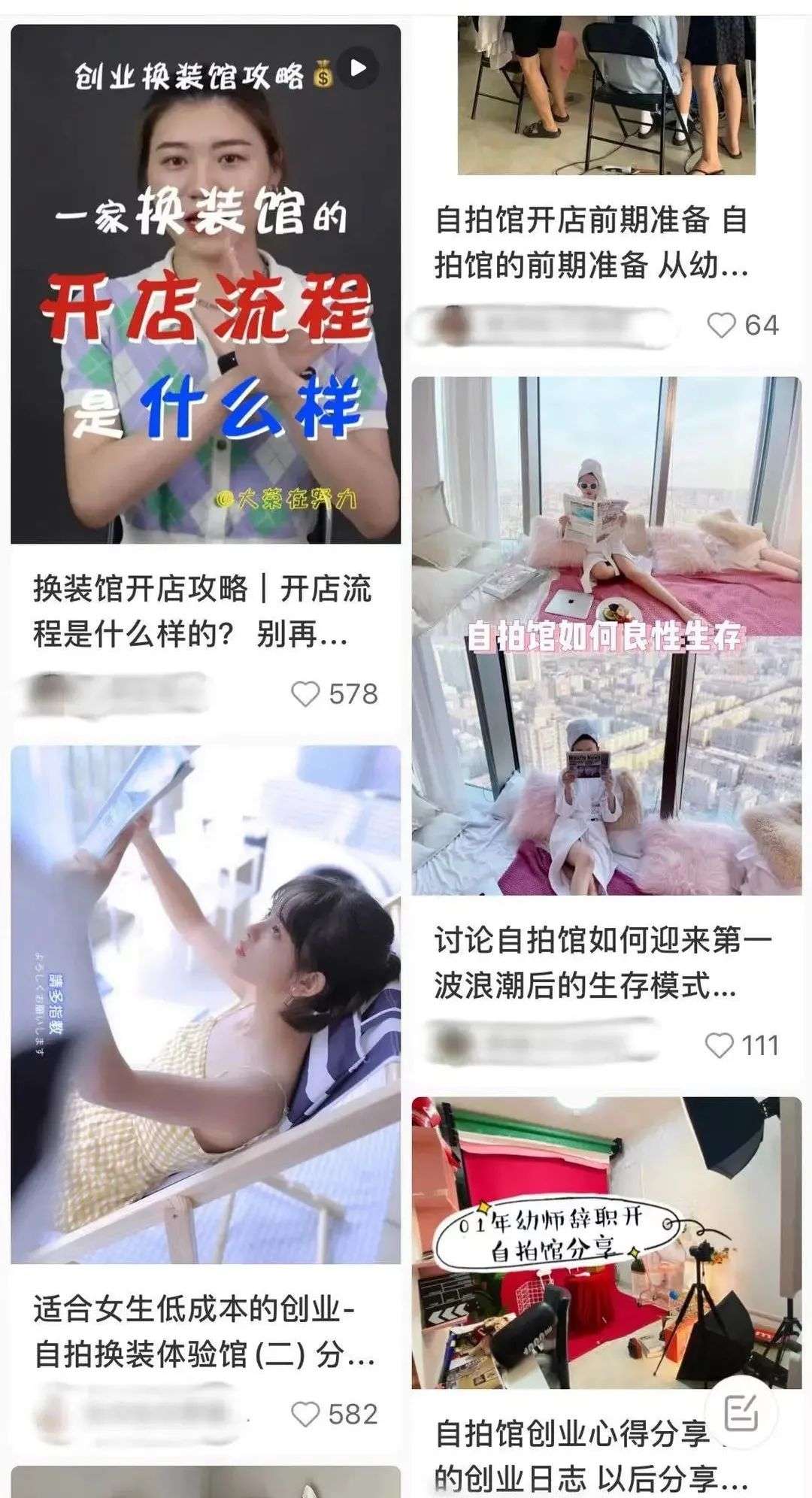Open the 自拍馆如何良性生存 post
Viewport: 812px width, 1498px height.
(x=606, y=635)
